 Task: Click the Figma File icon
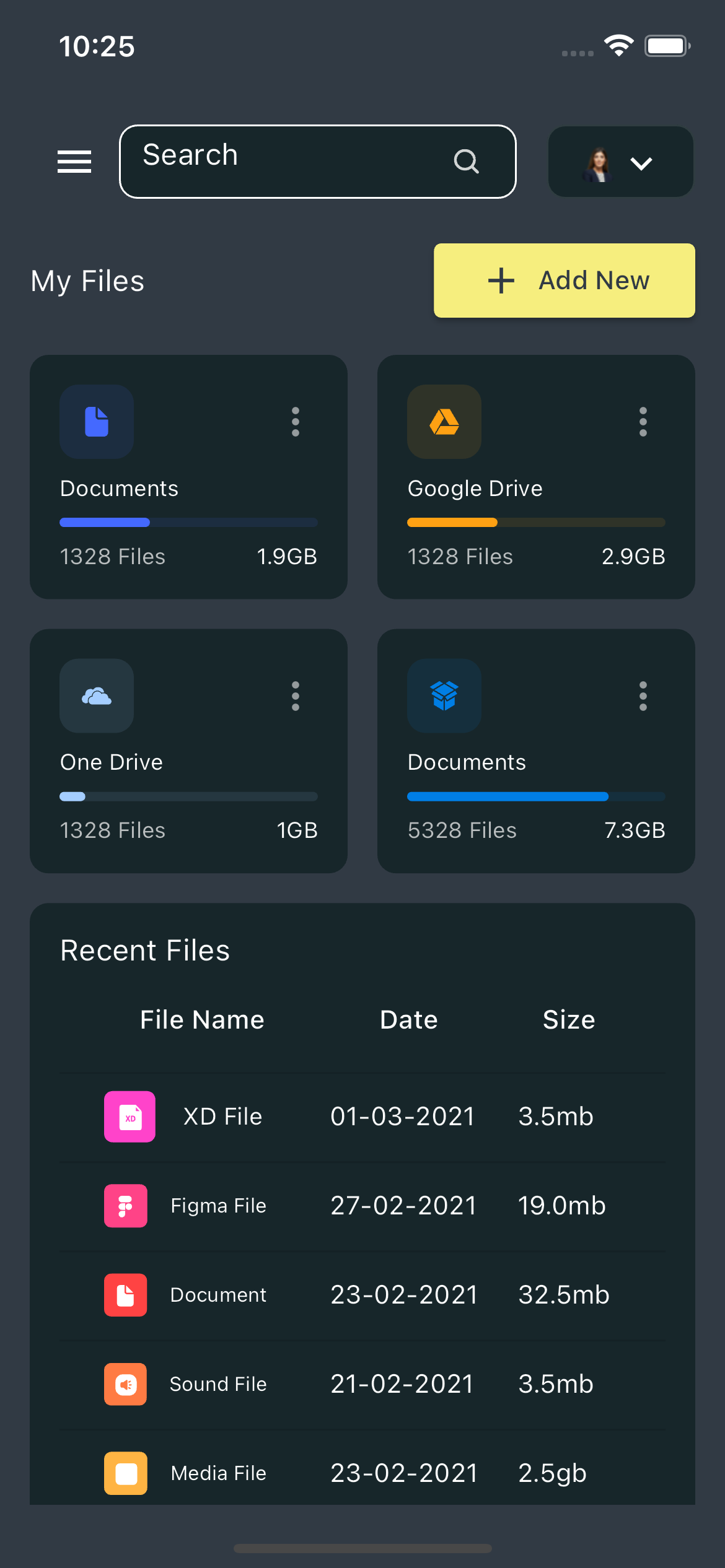coord(125,1206)
